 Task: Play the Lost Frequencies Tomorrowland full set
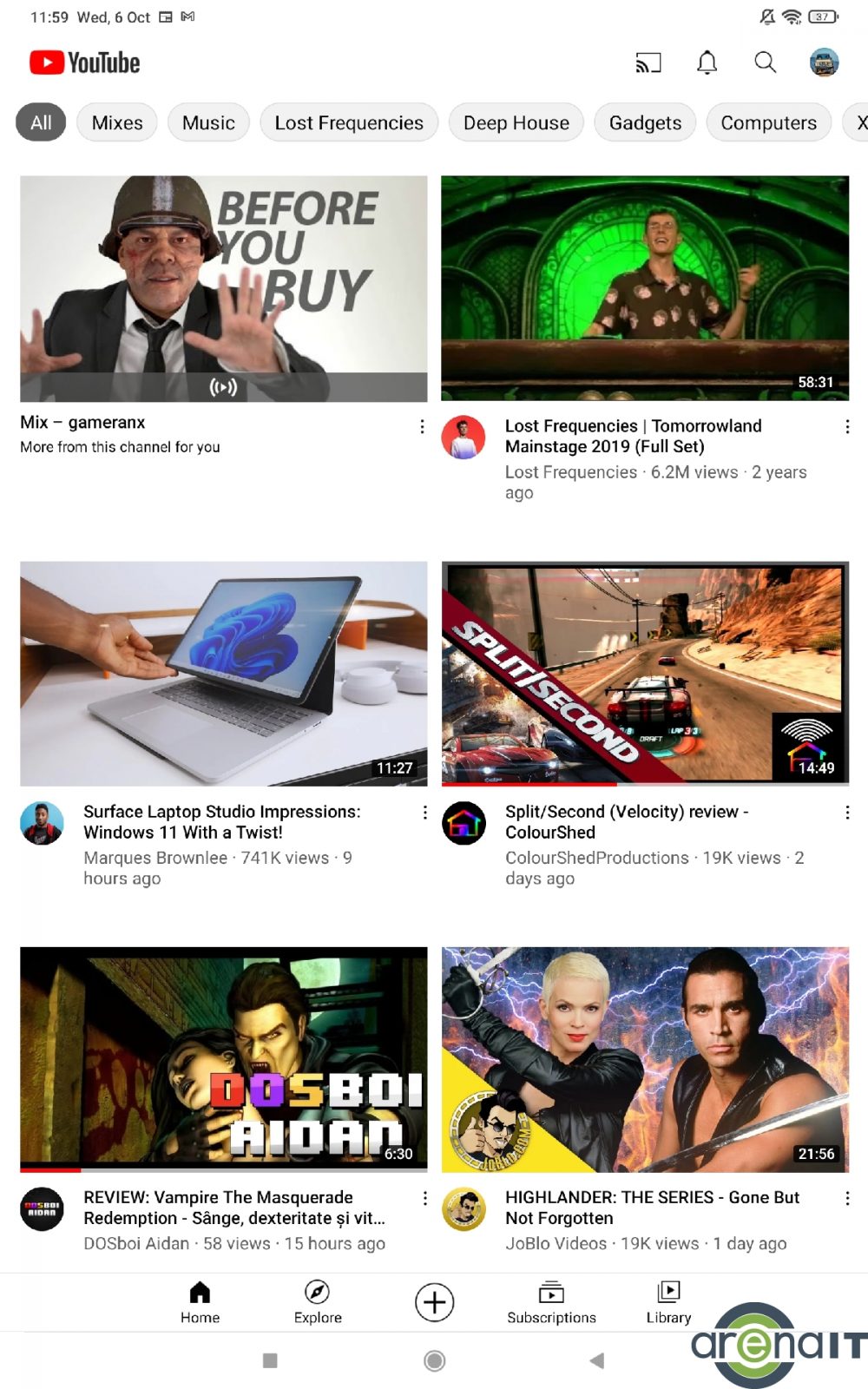click(645, 288)
